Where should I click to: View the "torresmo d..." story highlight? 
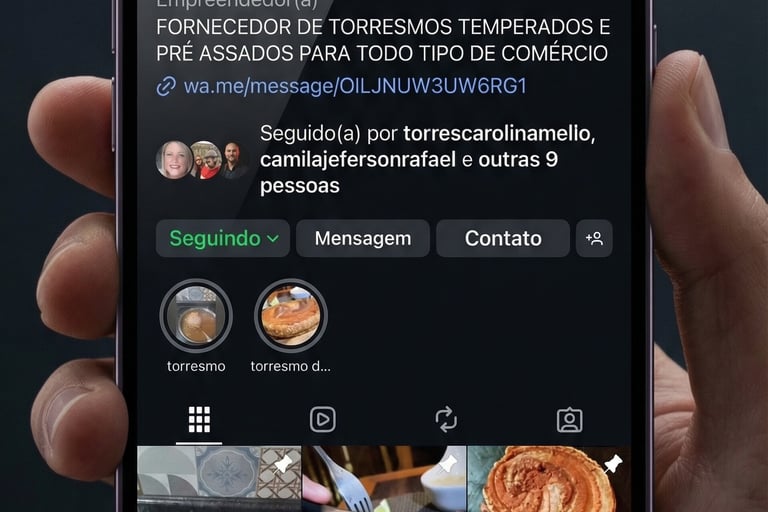point(291,317)
